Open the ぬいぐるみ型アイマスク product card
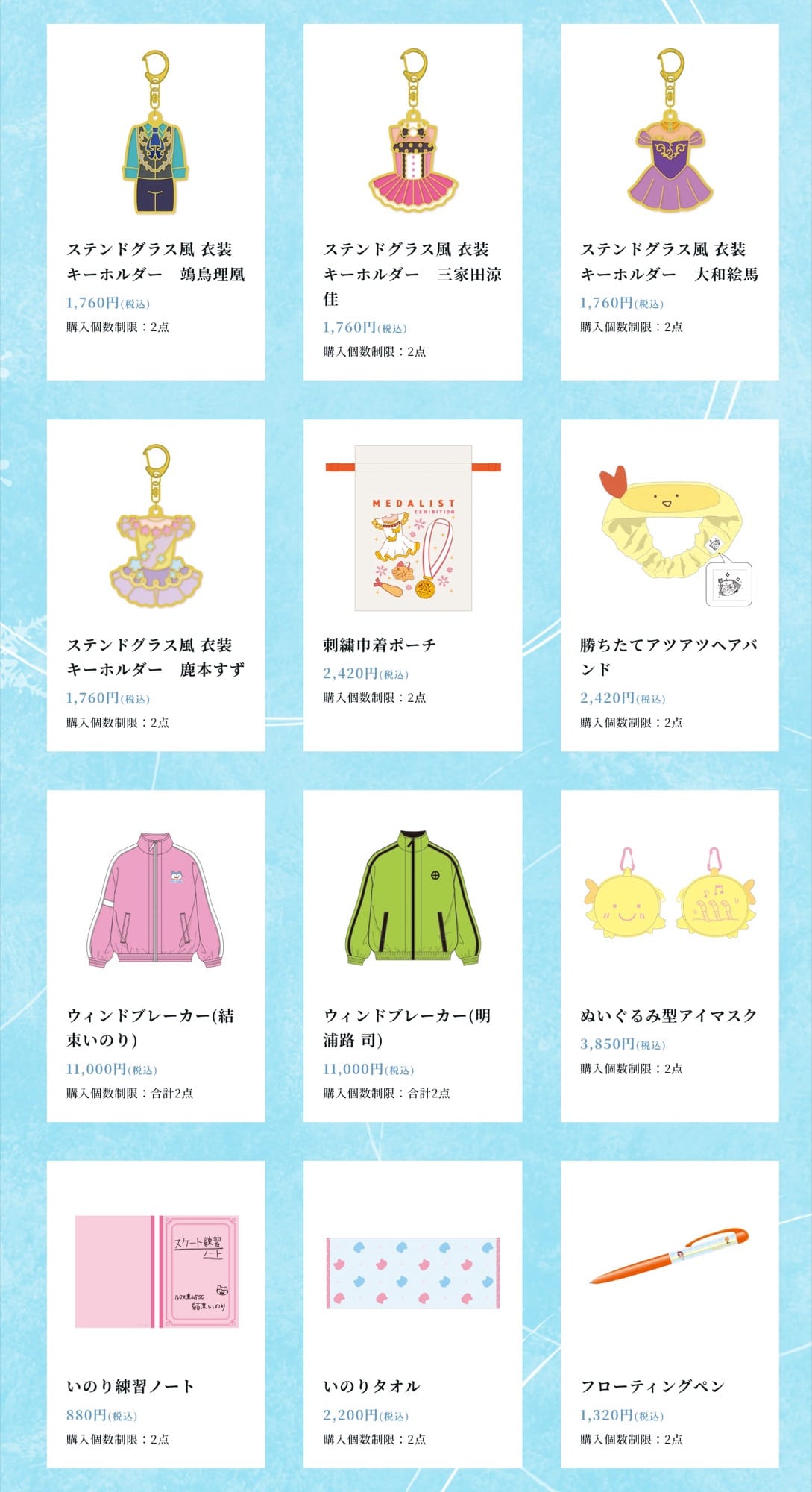 pos(669,955)
